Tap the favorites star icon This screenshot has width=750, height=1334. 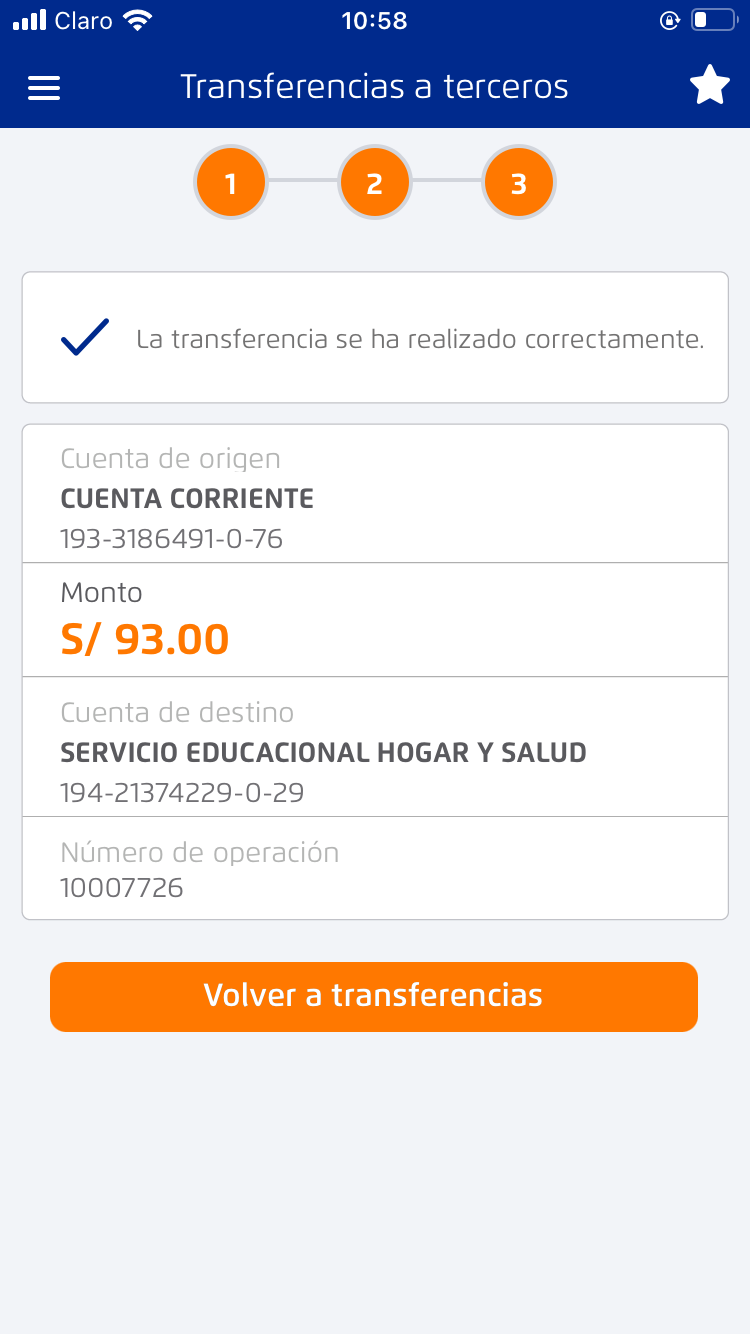pyautogui.click(x=710, y=86)
